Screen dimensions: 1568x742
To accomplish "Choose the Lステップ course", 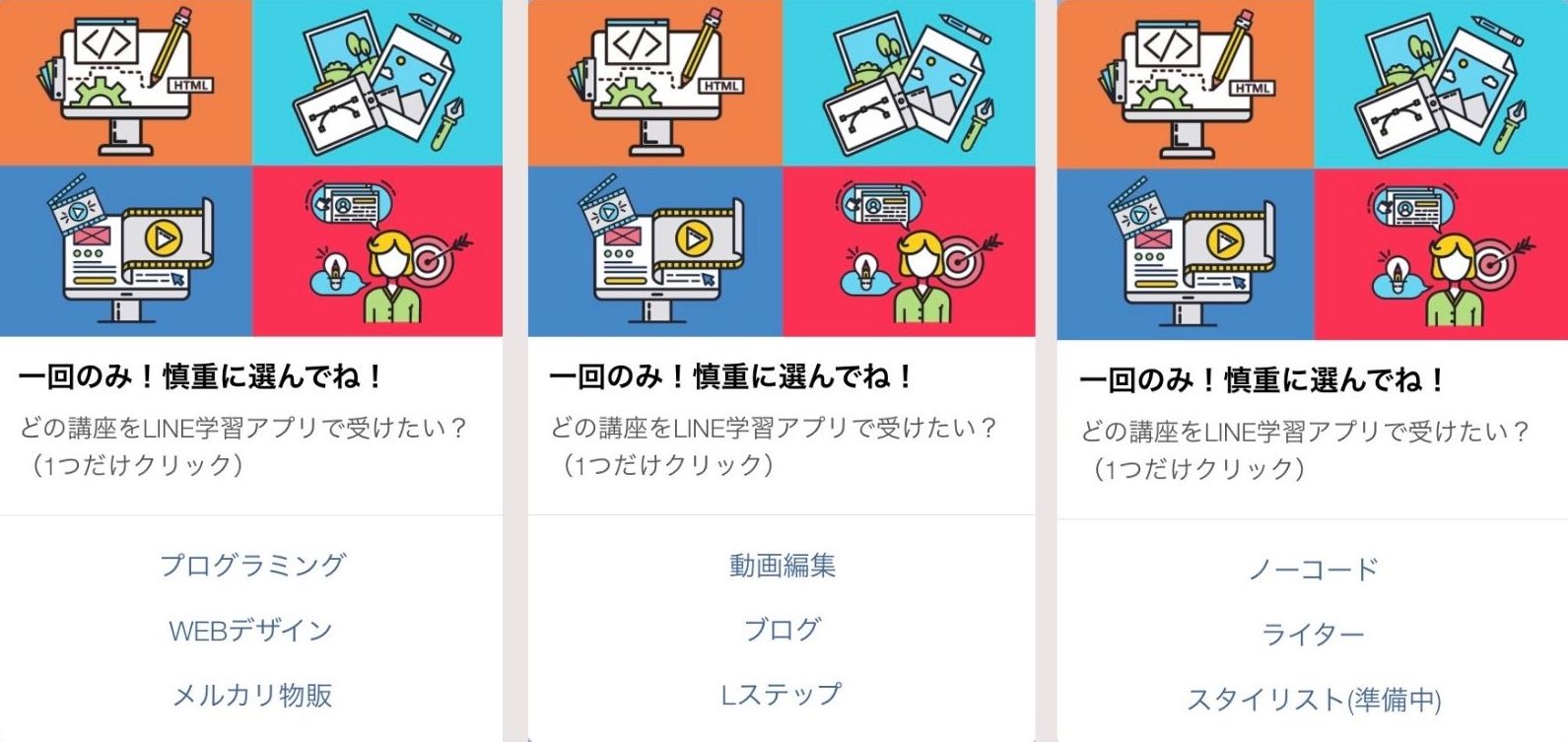I will (782, 695).
